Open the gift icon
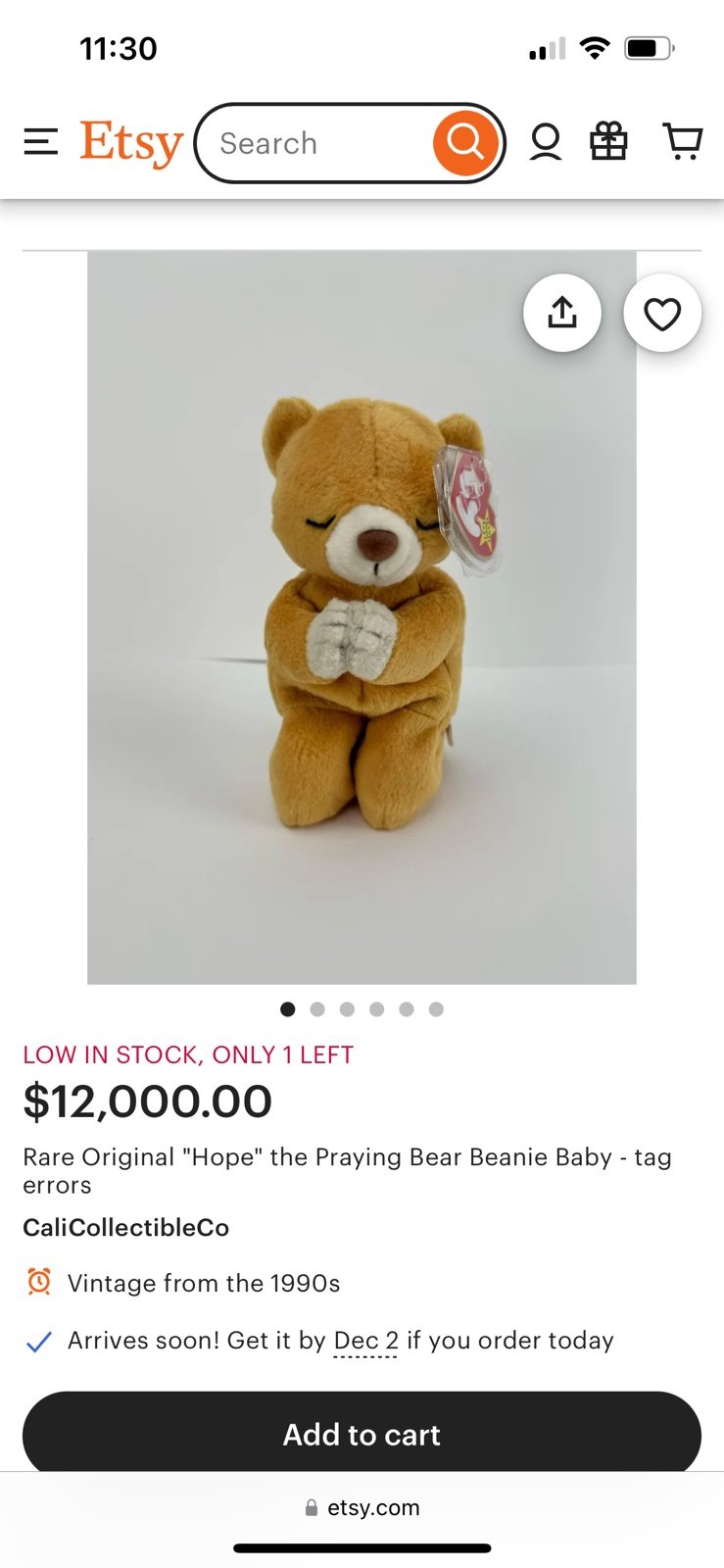Image resolution: width=724 pixels, height=1568 pixels. 608,142
